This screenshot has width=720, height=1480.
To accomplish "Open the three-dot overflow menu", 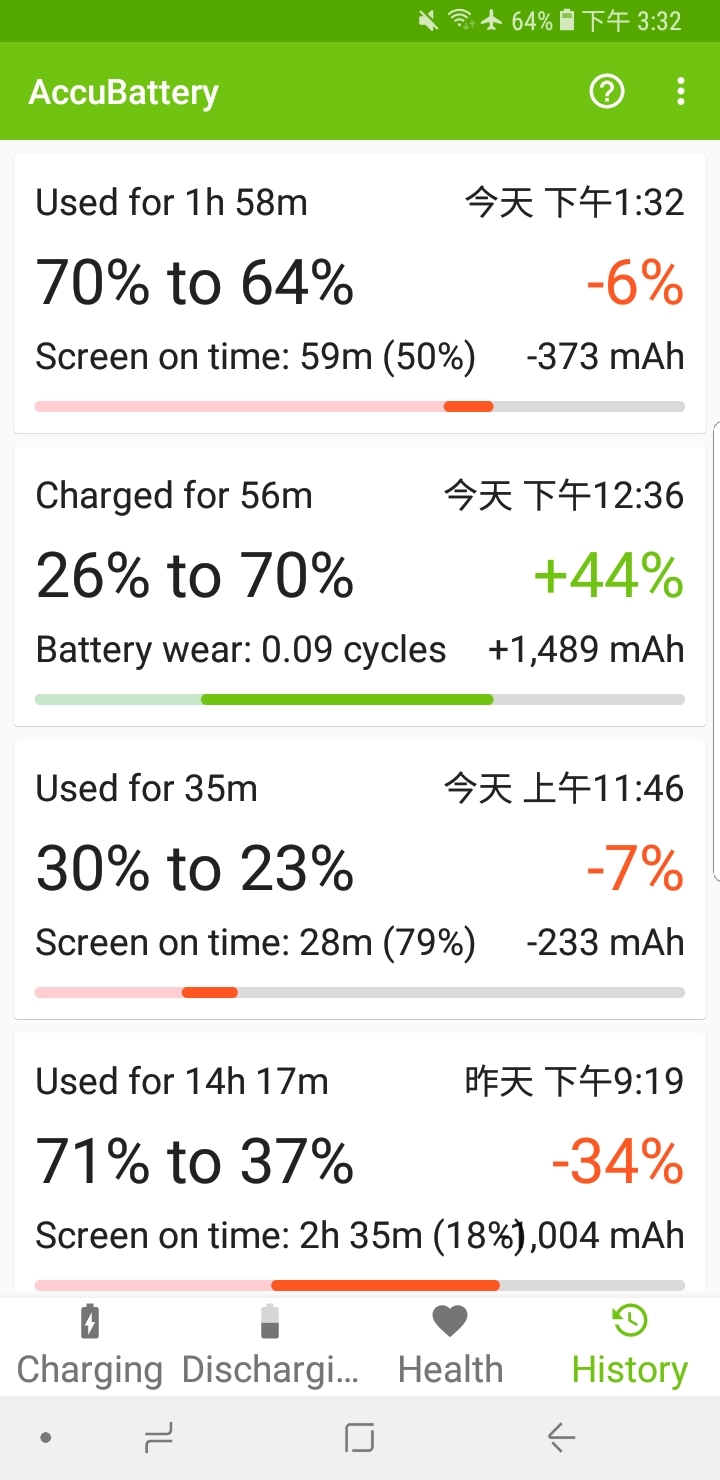I will [681, 92].
